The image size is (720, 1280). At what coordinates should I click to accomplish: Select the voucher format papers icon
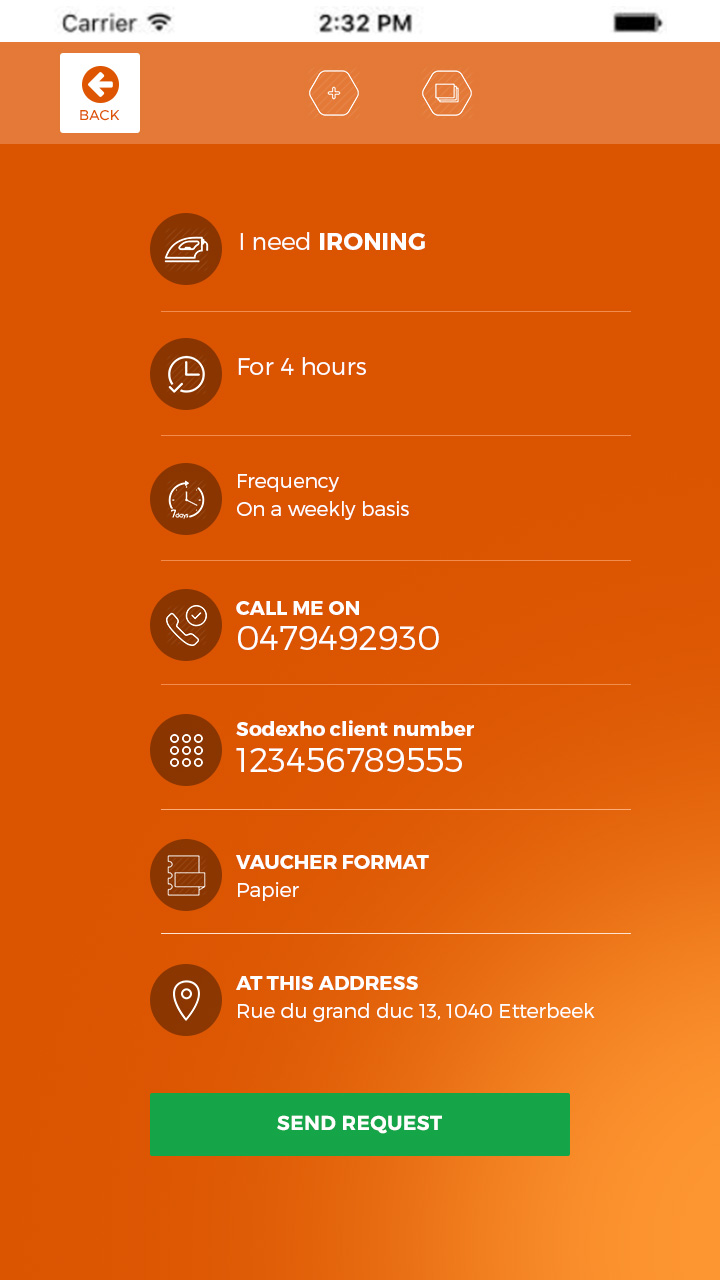coord(185,874)
